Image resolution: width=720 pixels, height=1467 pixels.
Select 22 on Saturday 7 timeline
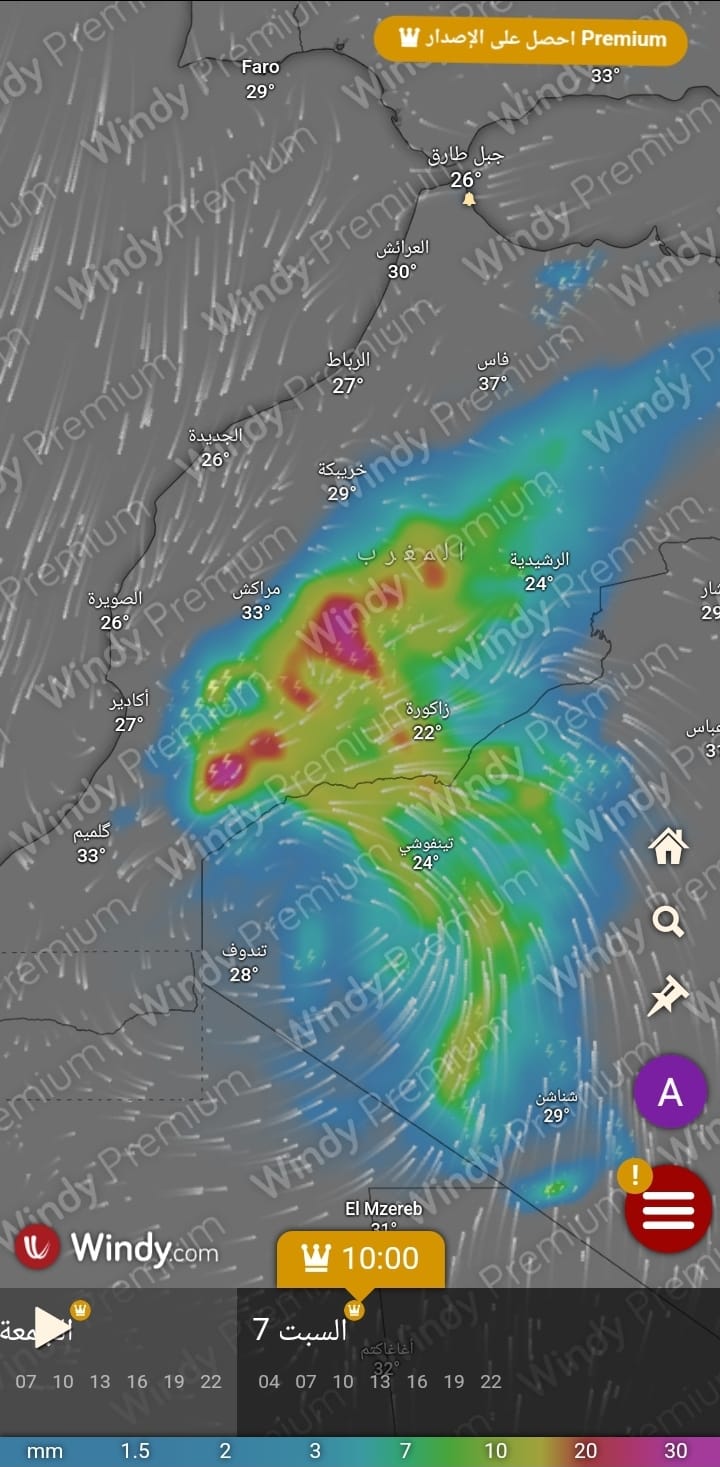point(491,1381)
